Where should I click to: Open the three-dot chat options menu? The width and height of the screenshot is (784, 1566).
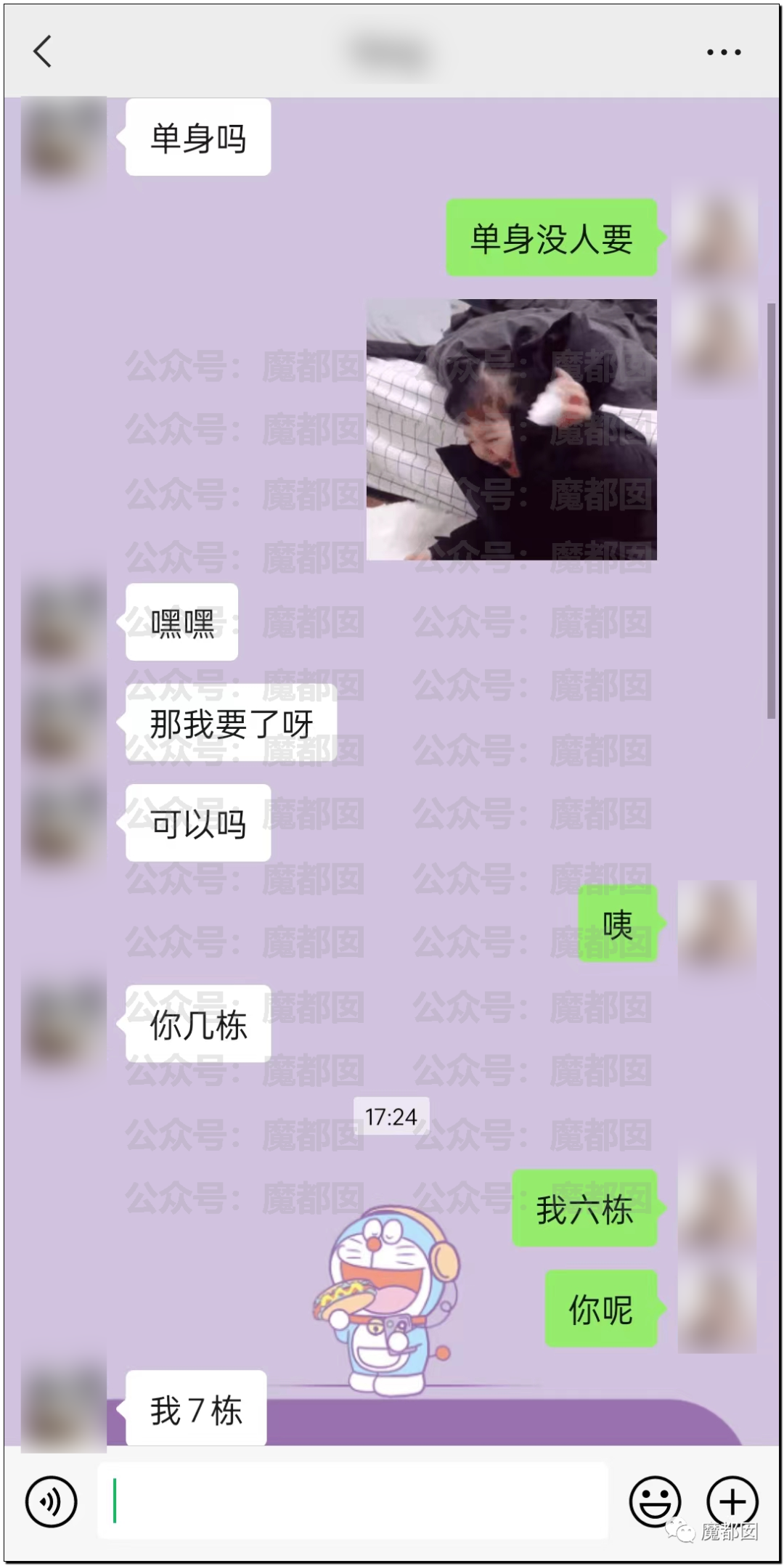click(x=723, y=52)
